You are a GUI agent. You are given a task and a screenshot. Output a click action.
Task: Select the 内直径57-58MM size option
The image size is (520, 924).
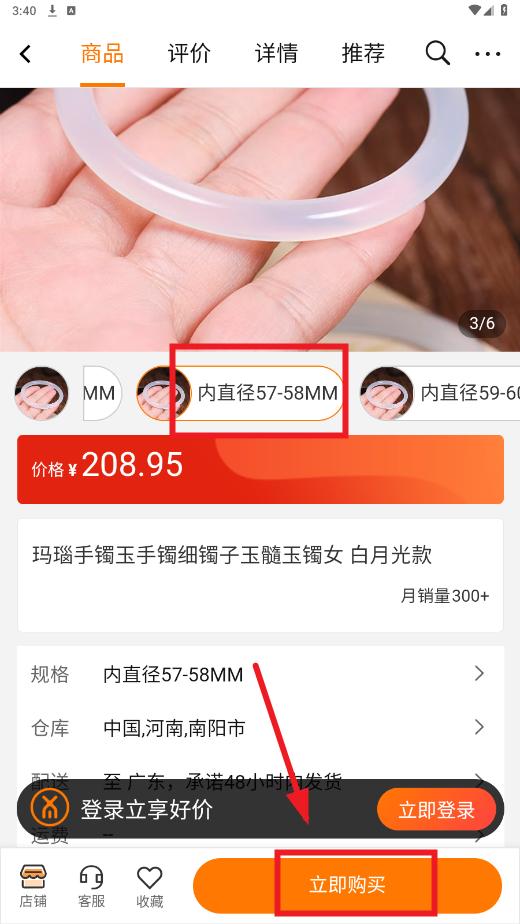point(241,393)
